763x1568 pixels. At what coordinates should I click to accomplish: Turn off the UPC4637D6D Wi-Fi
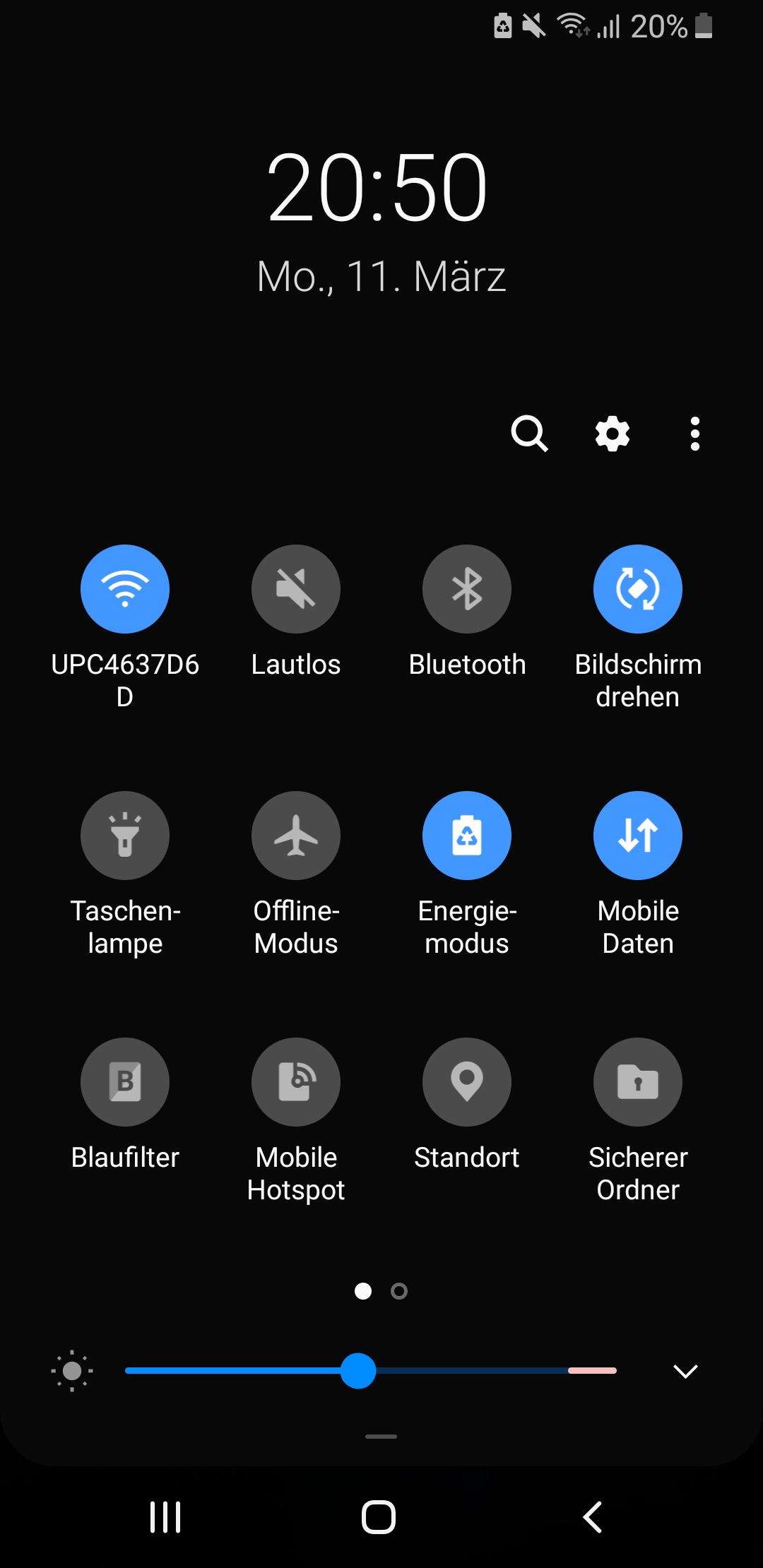[x=125, y=588]
